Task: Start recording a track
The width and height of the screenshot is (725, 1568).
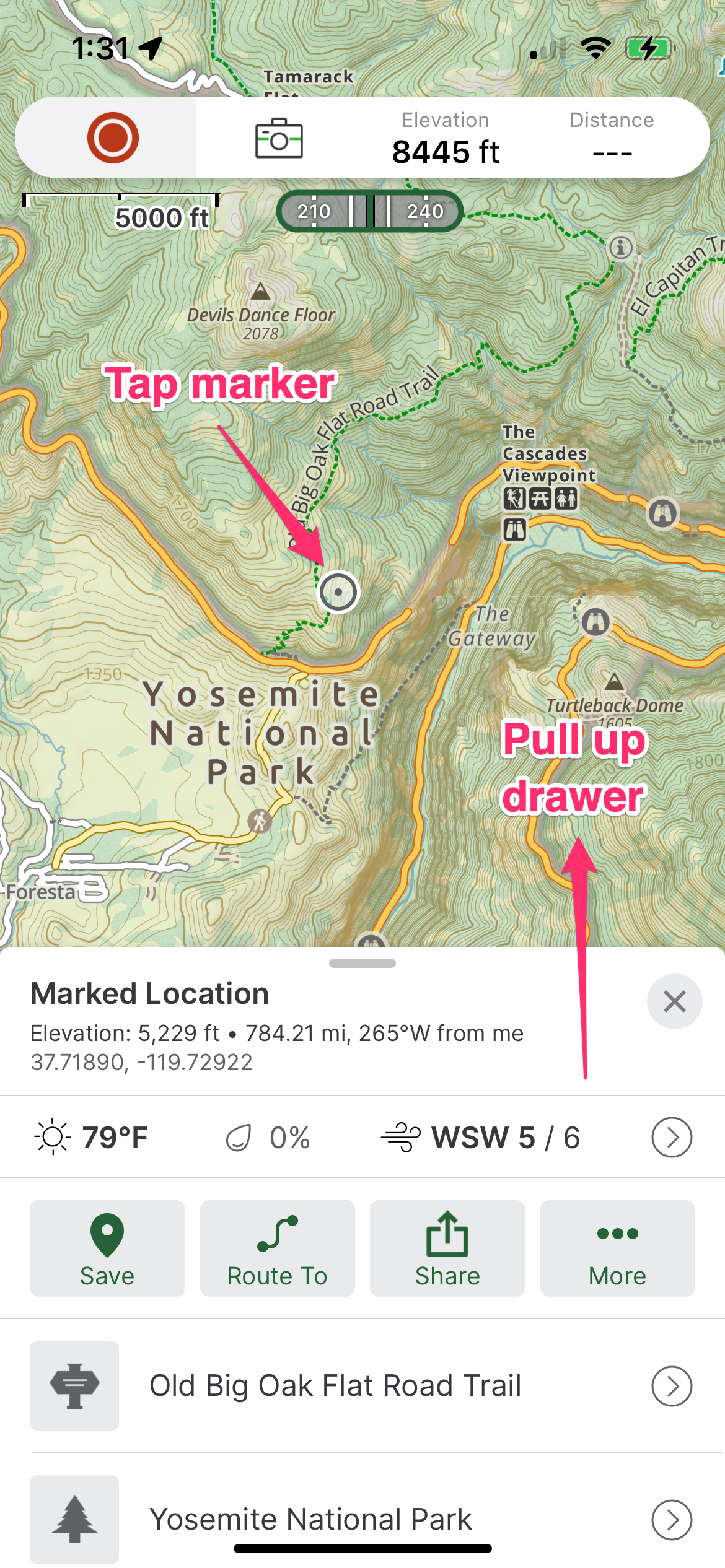Action: pos(112,137)
